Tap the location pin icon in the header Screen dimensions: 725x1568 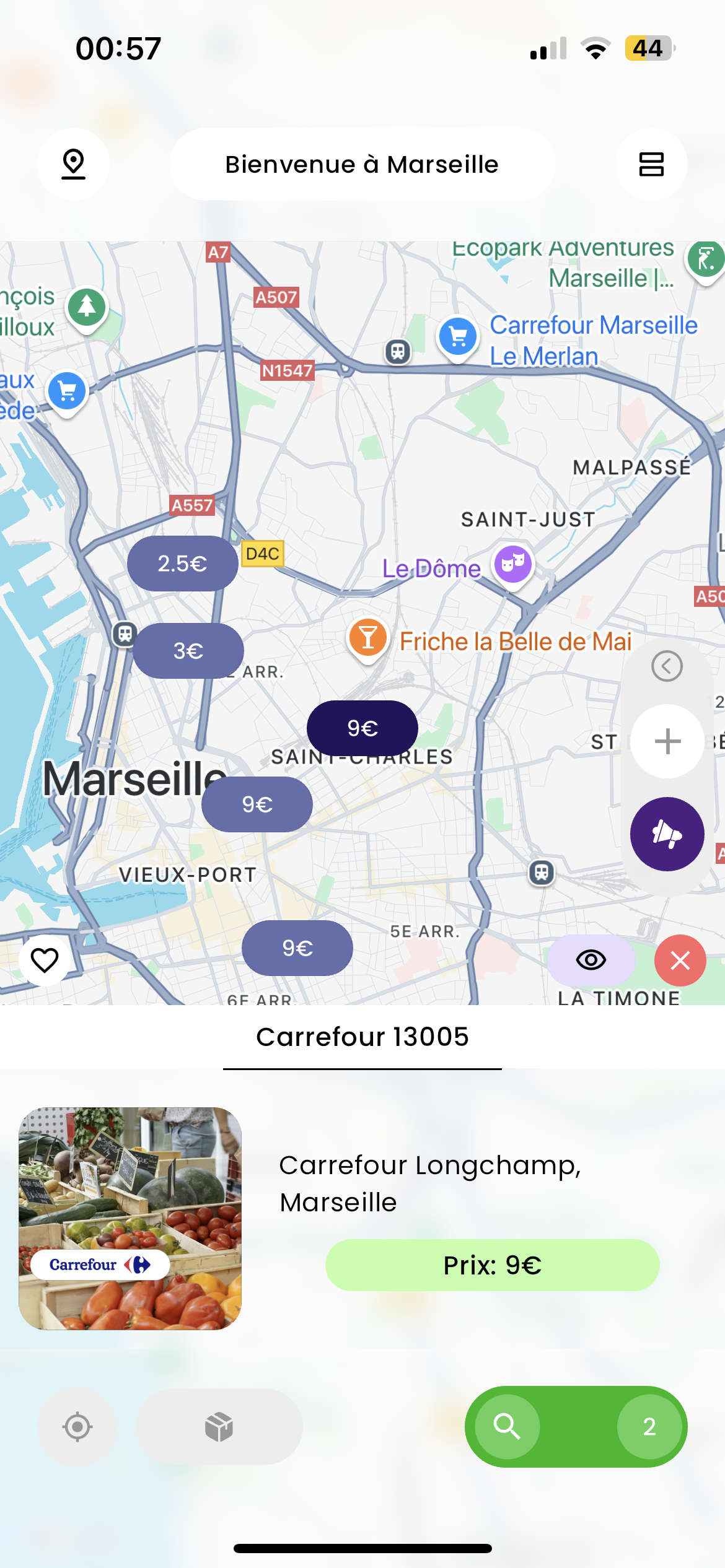click(x=73, y=164)
